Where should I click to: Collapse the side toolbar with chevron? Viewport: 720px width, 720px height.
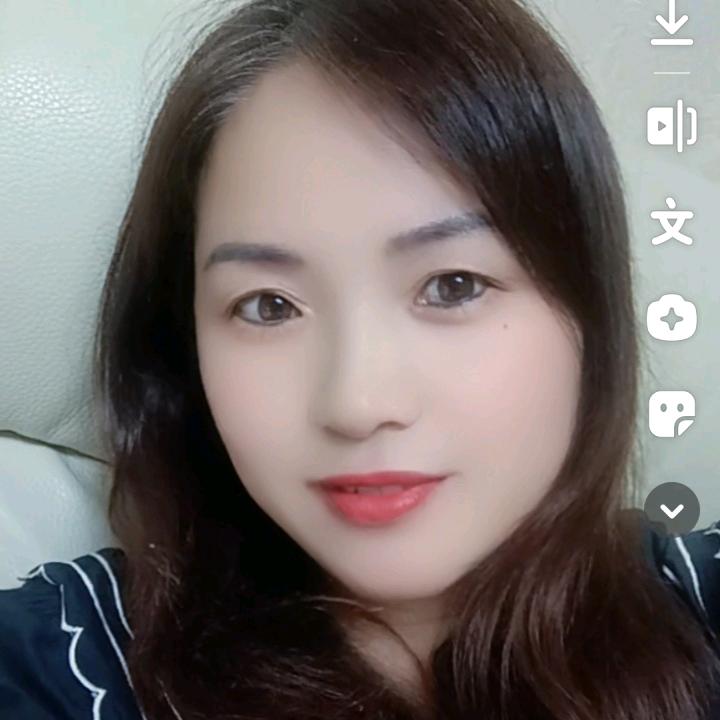(672, 509)
